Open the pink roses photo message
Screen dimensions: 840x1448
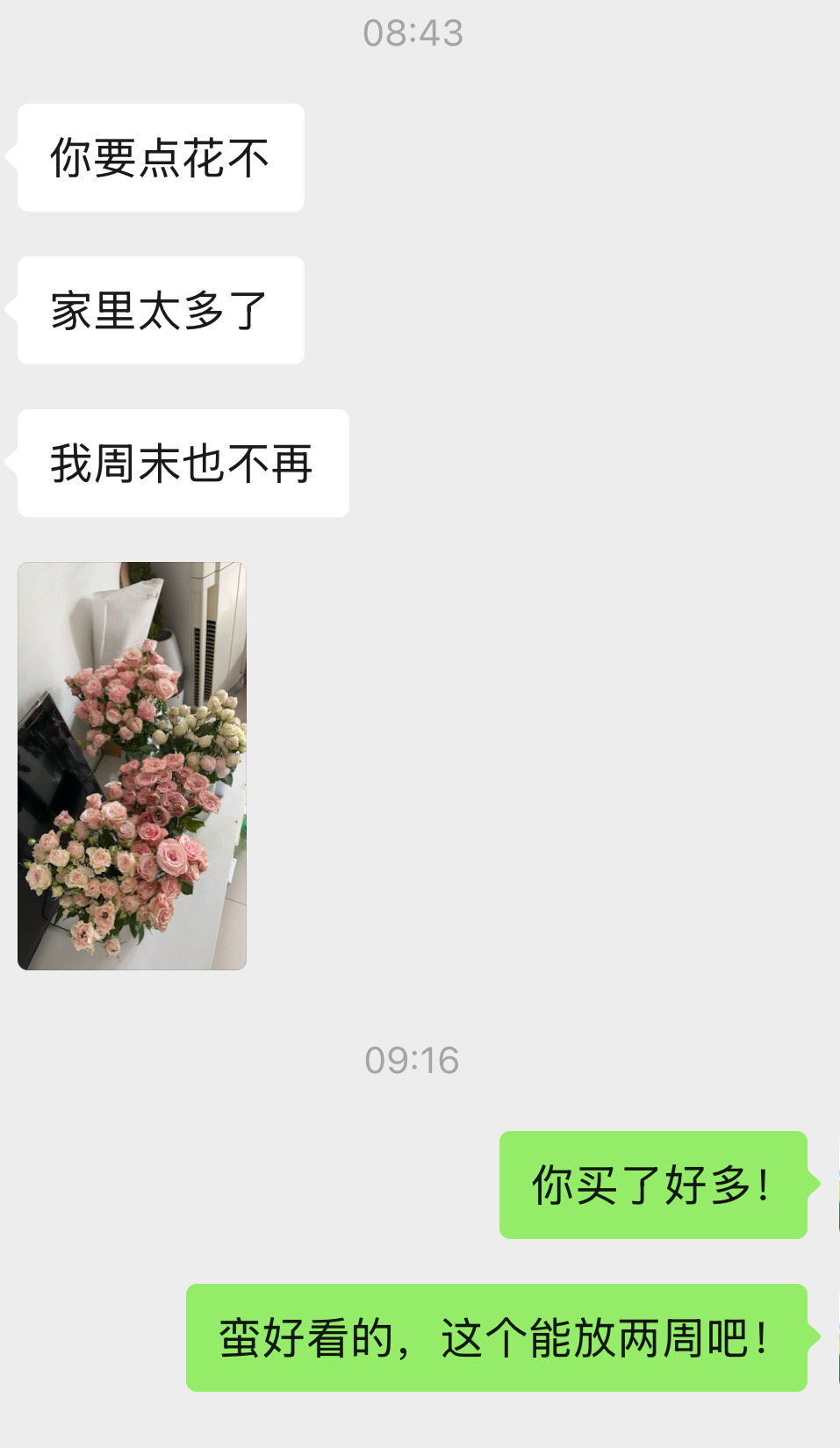(x=132, y=766)
